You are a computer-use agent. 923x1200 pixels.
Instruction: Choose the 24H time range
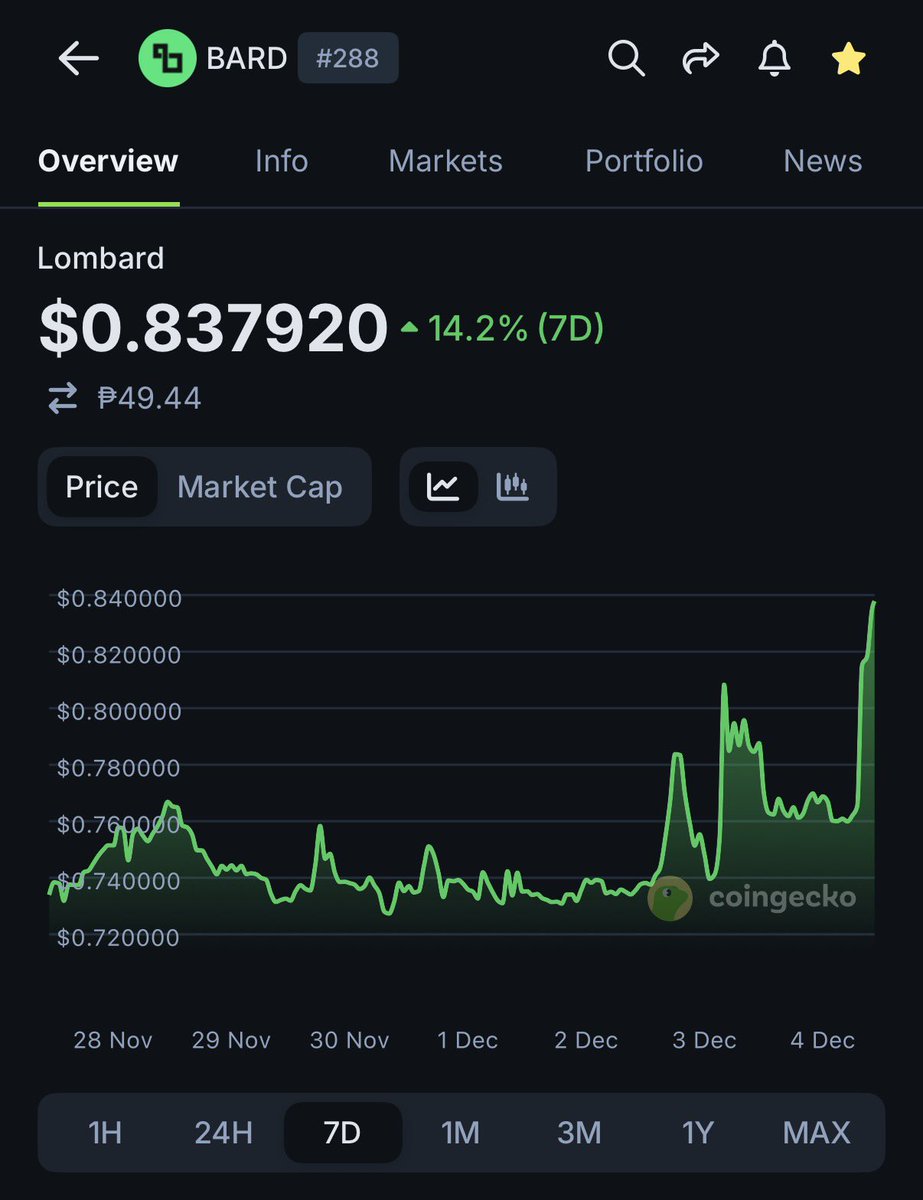[223, 1133]
